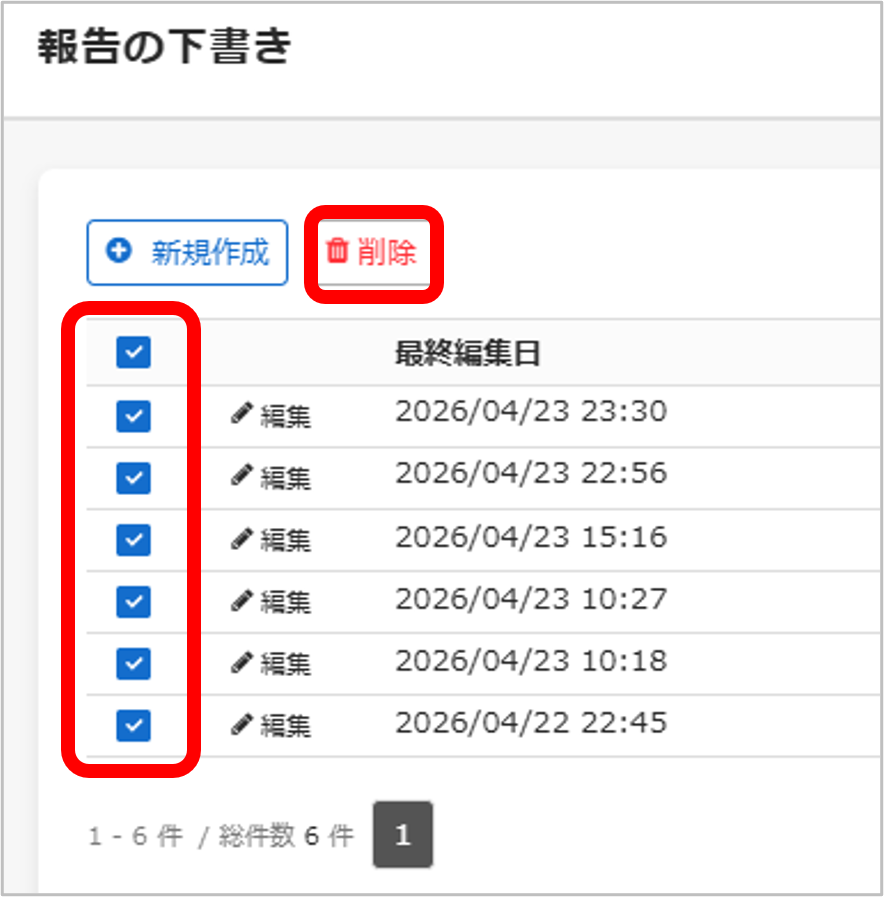Uncheck the draft dated 2026/04/23 23:30
This screenshot has width=884, height=897.
133,415
